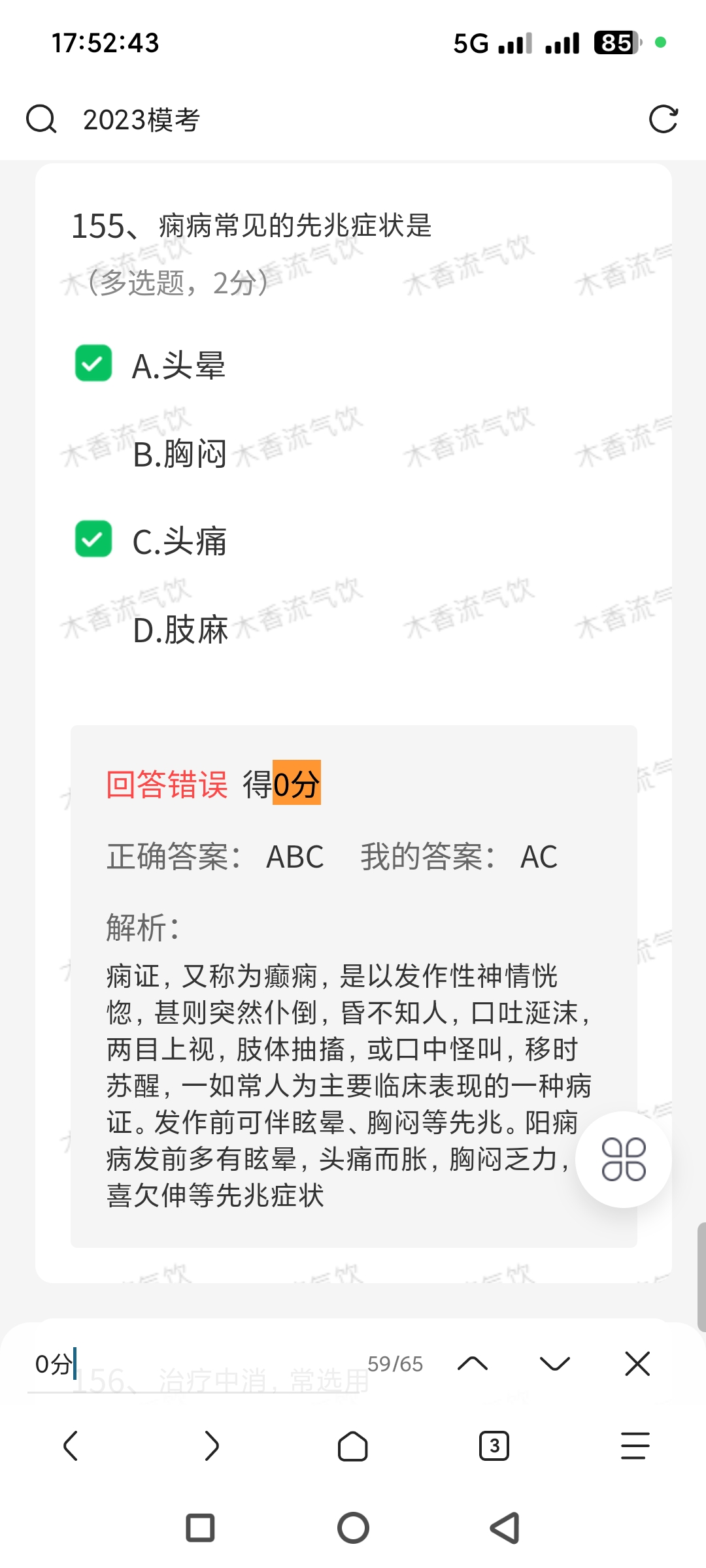Uncheck option A.头晕
This screenshot has height=1568, width=706.
coord(93,363)
